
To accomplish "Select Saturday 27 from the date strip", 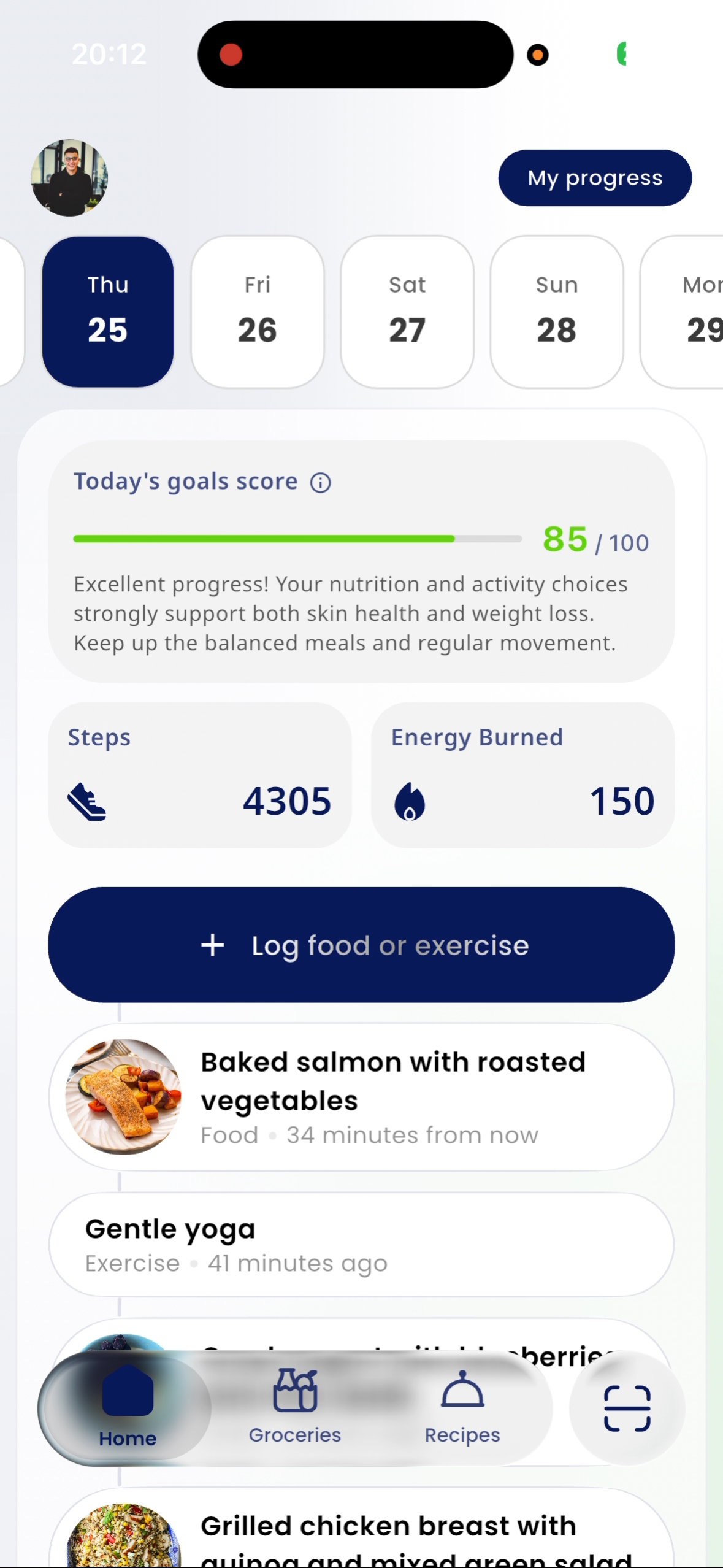I will pos(407,310).
